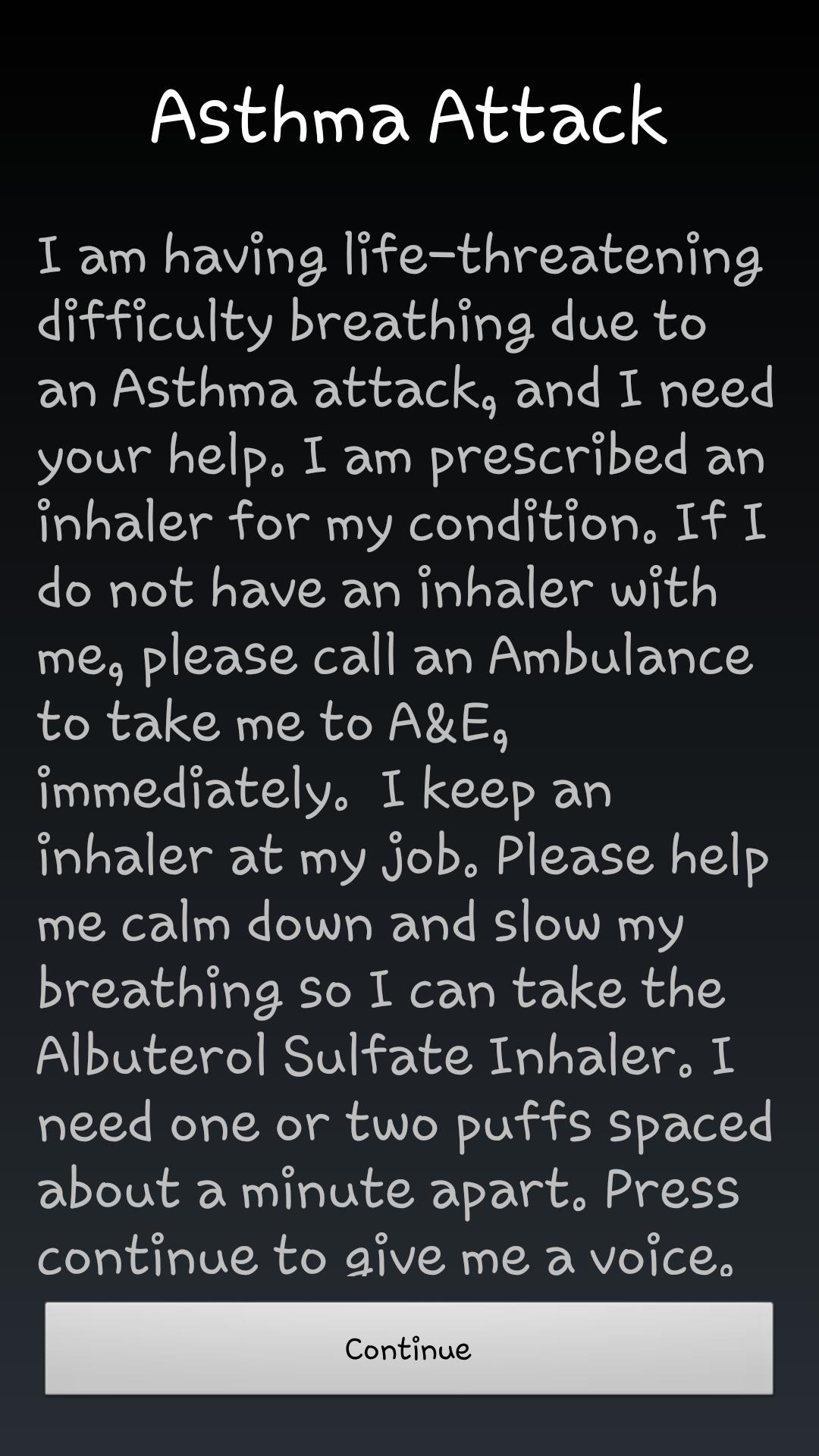Click the center of the message body
Image resolution: width=819 pixels, height=1456 pixels.
coord(409,751)
